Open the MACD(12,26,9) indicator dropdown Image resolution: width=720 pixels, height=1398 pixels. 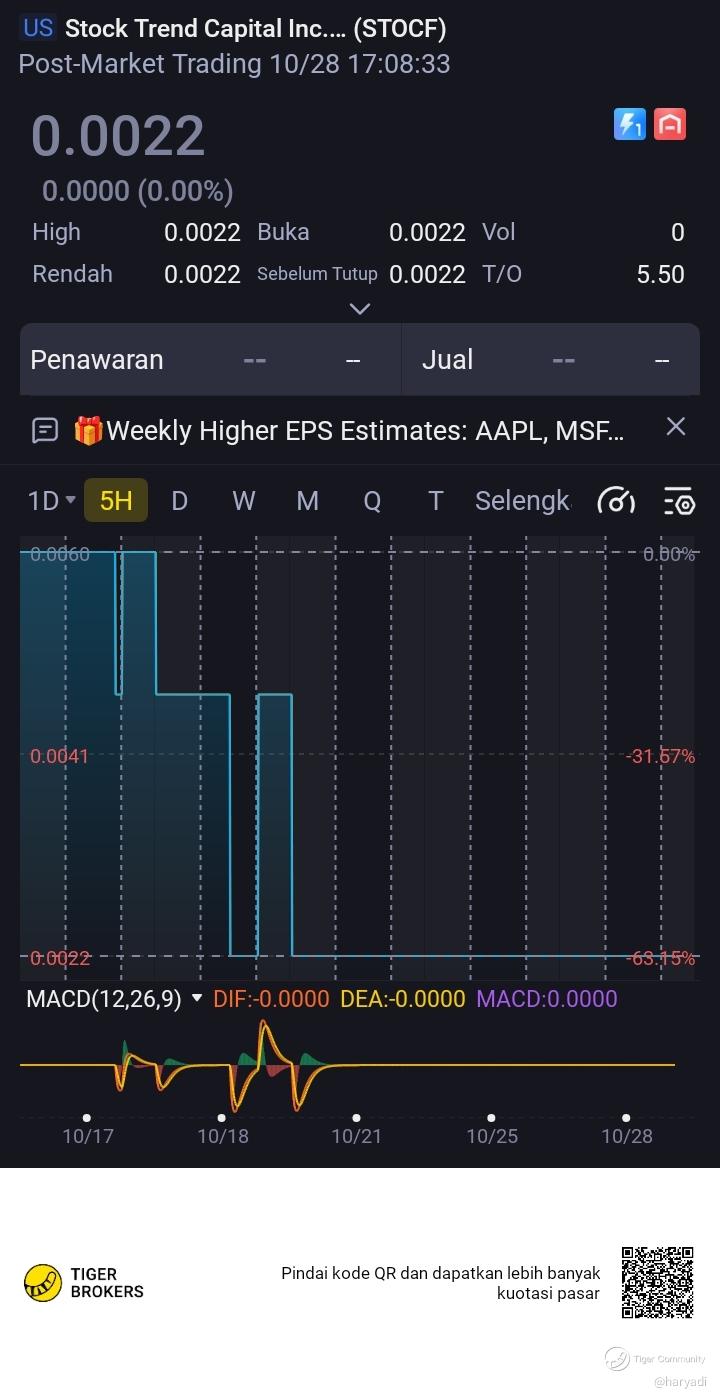pyautogui.click(x=115, y=999)
